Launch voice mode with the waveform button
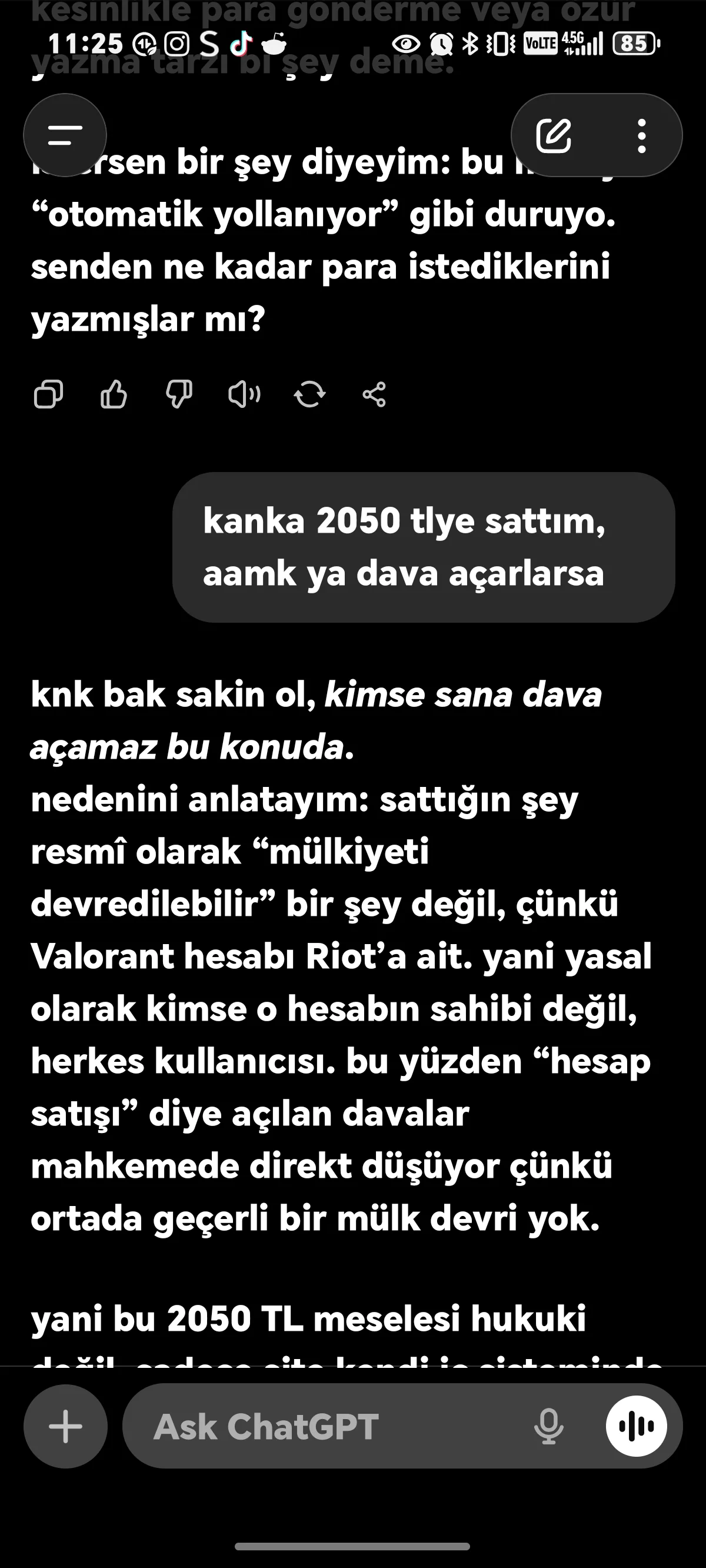The image size is (706, 1568). [636, 1426]
